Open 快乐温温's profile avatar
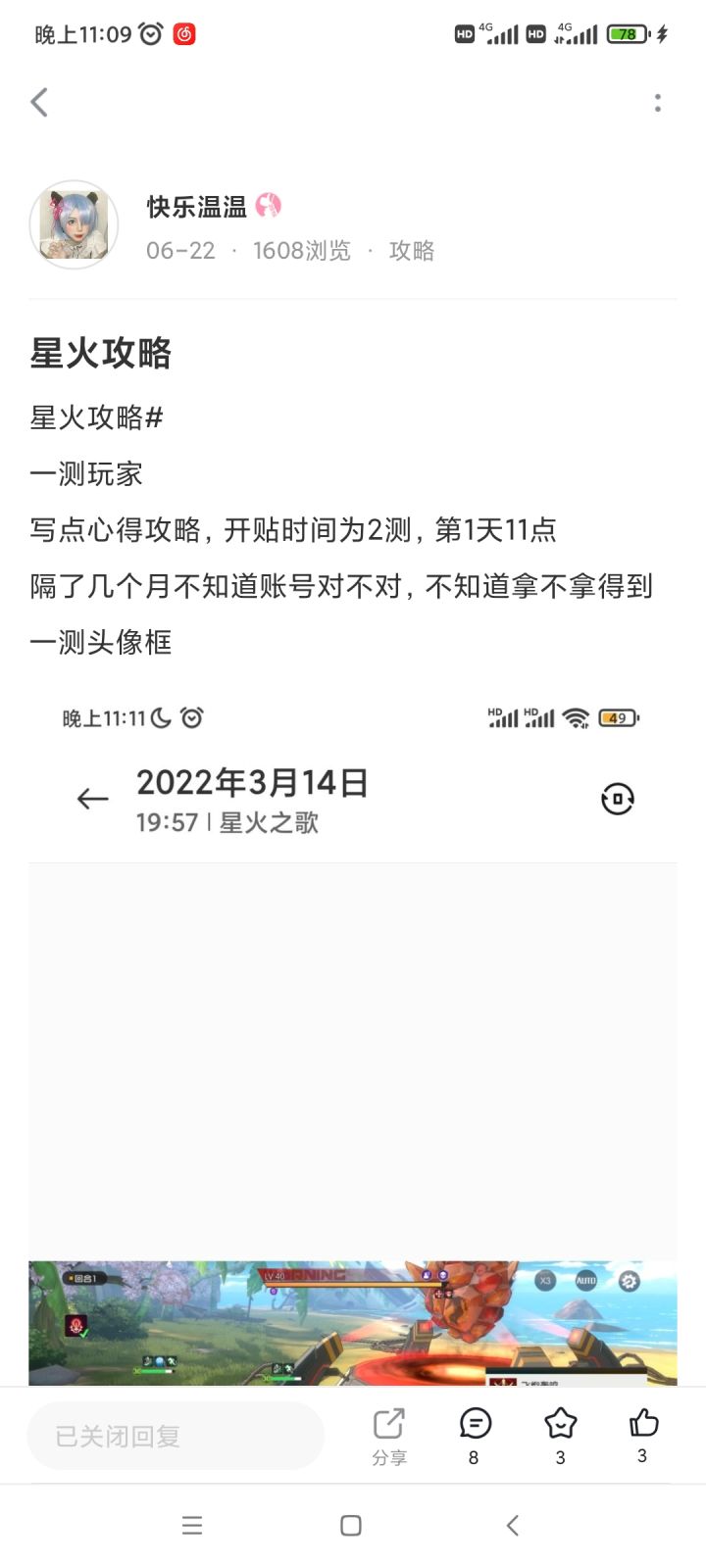 tap(74, 224)
